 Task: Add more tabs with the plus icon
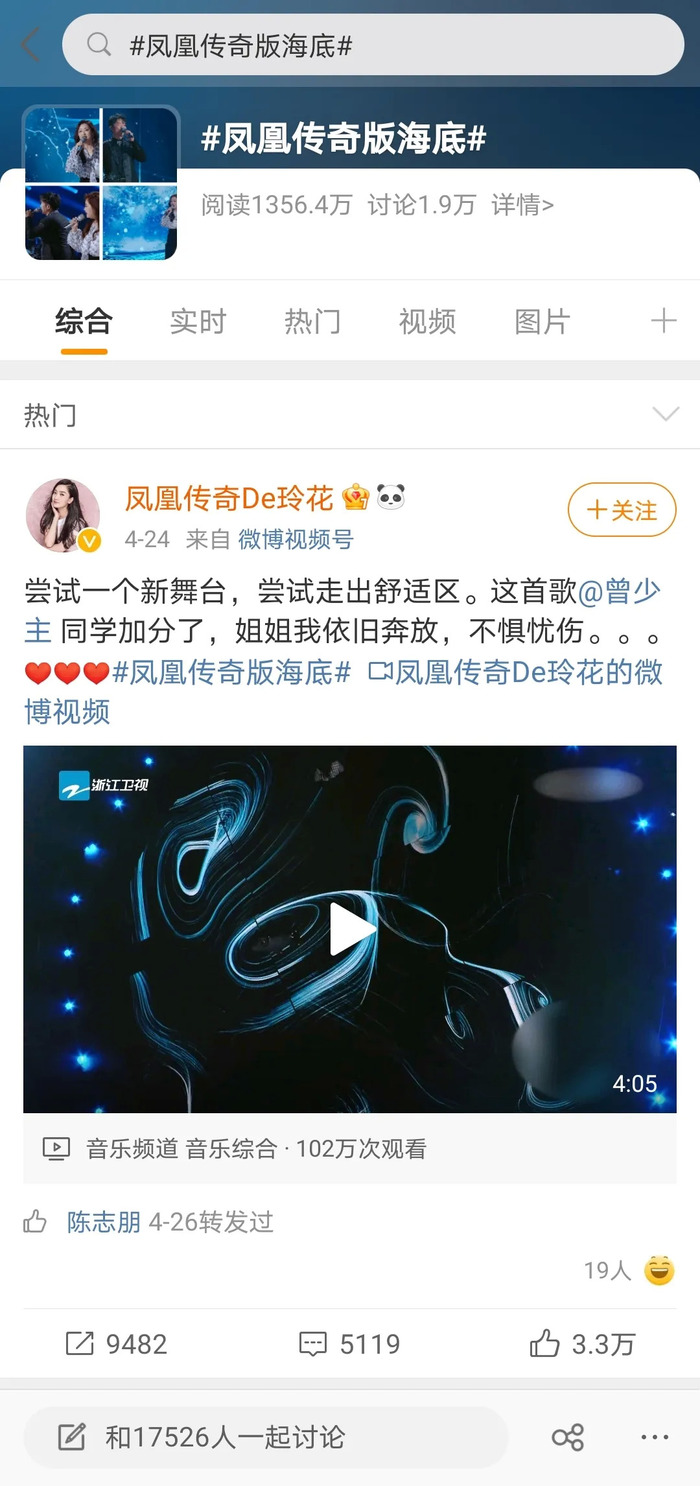click(x=663, y=321)
